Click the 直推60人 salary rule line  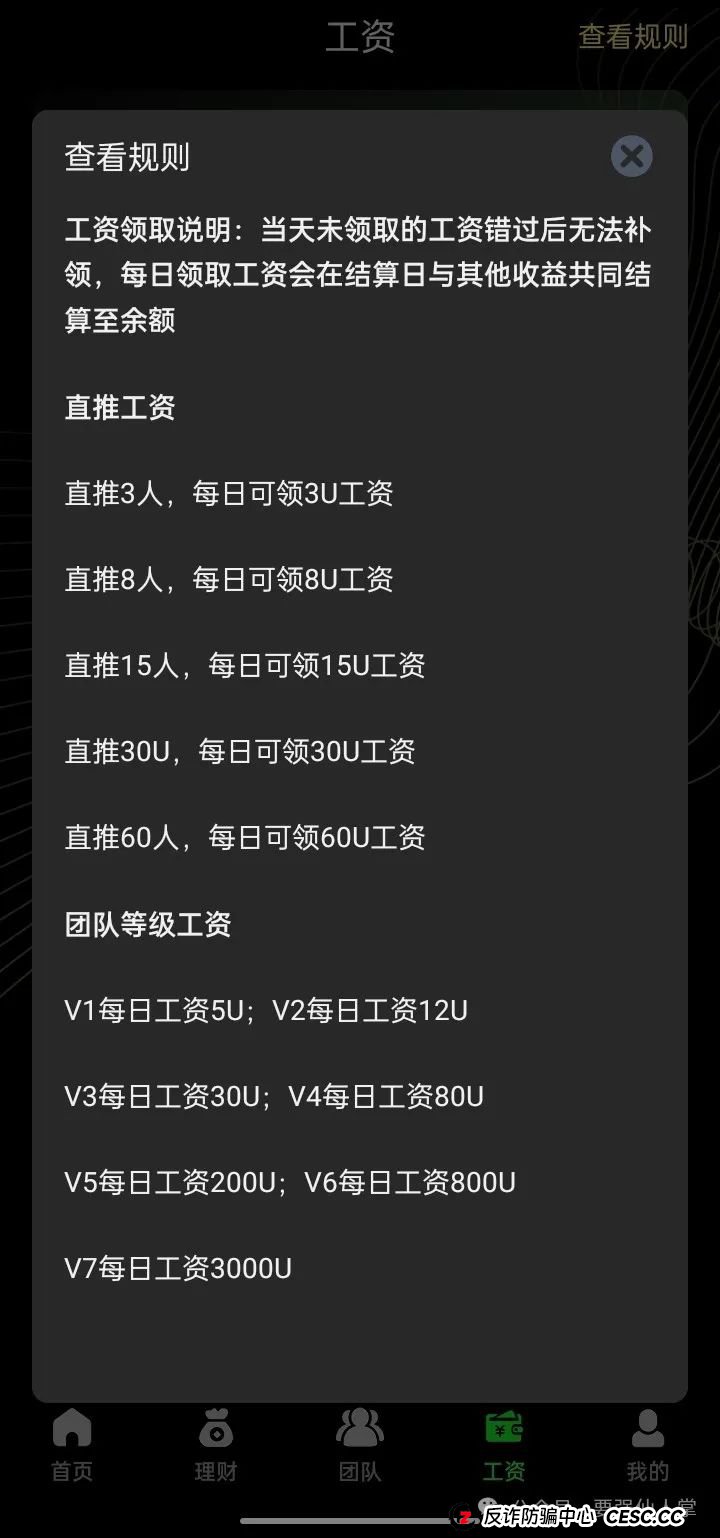243,836
